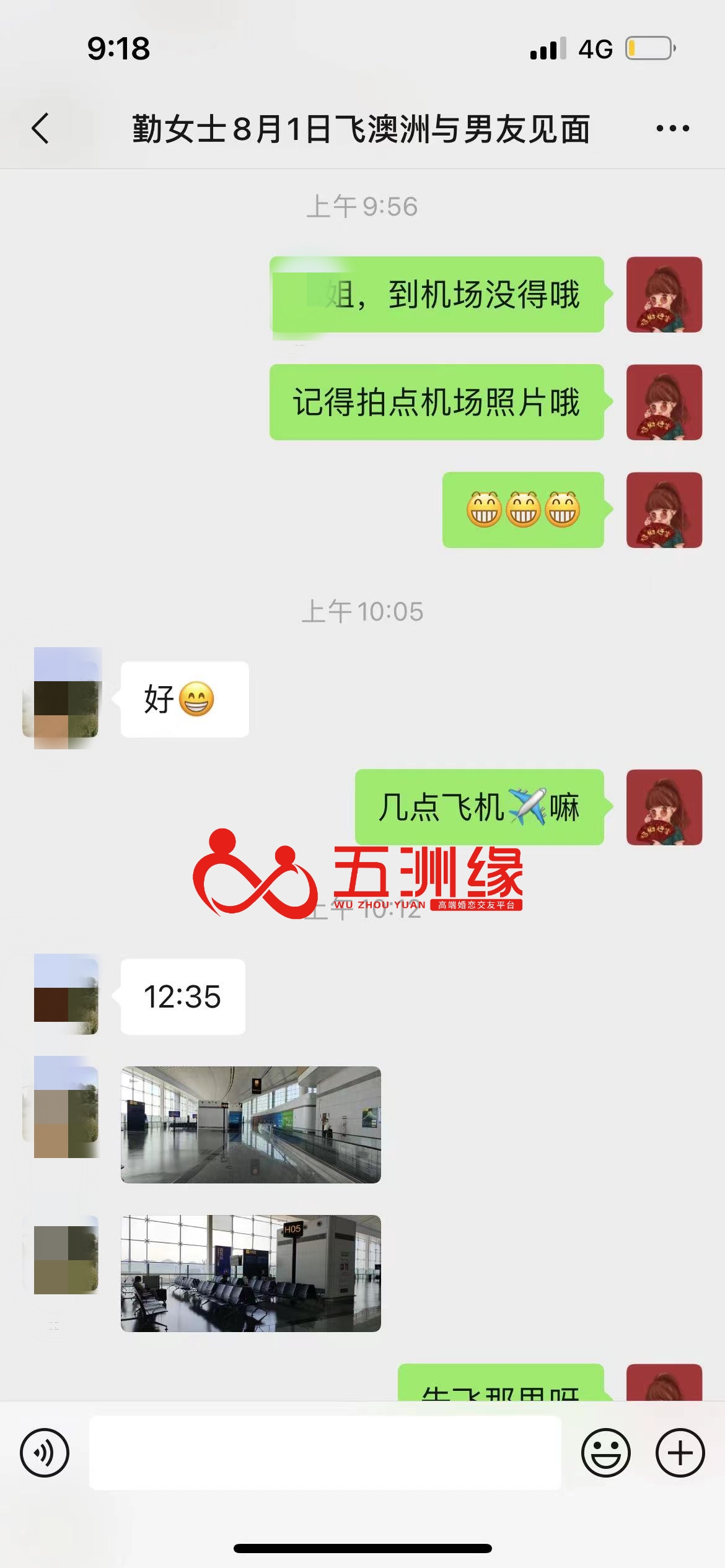Switch to voice message input
Image resolution: width=725 pixels, height=1568 pixels.
pyautogui.click(x=45, y=1452)
